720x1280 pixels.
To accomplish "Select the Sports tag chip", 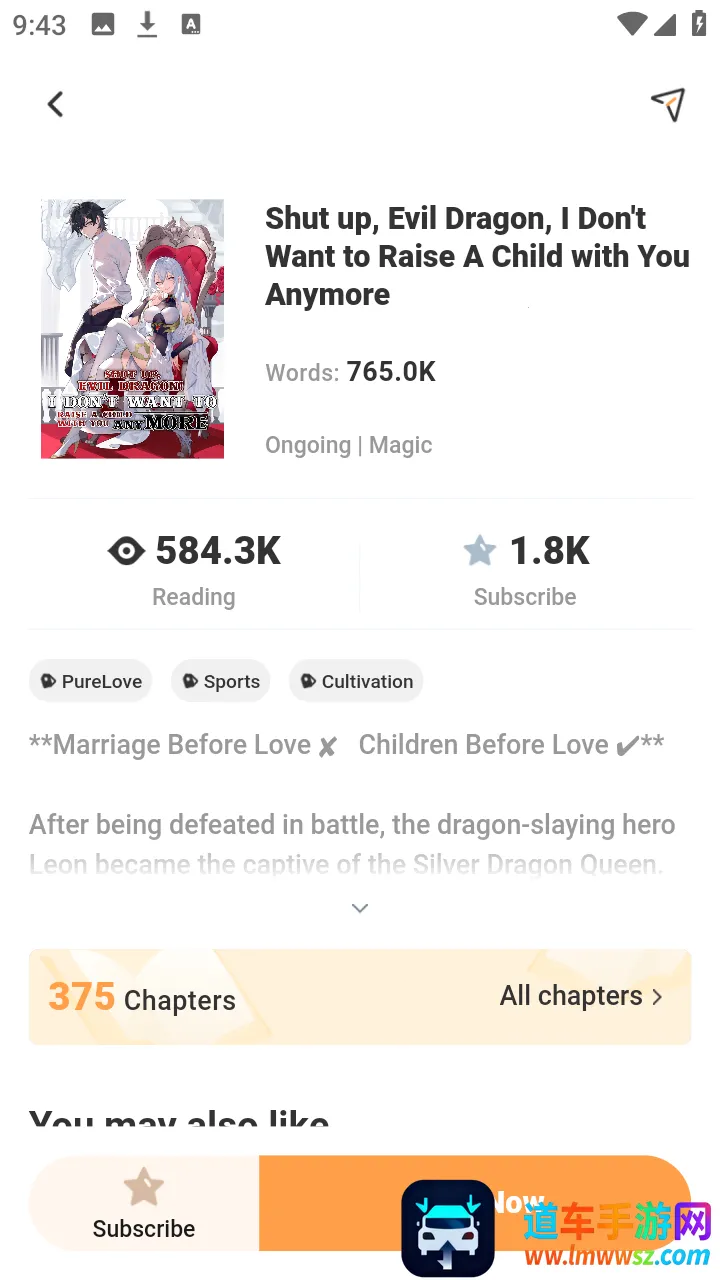I will point(221,681).
